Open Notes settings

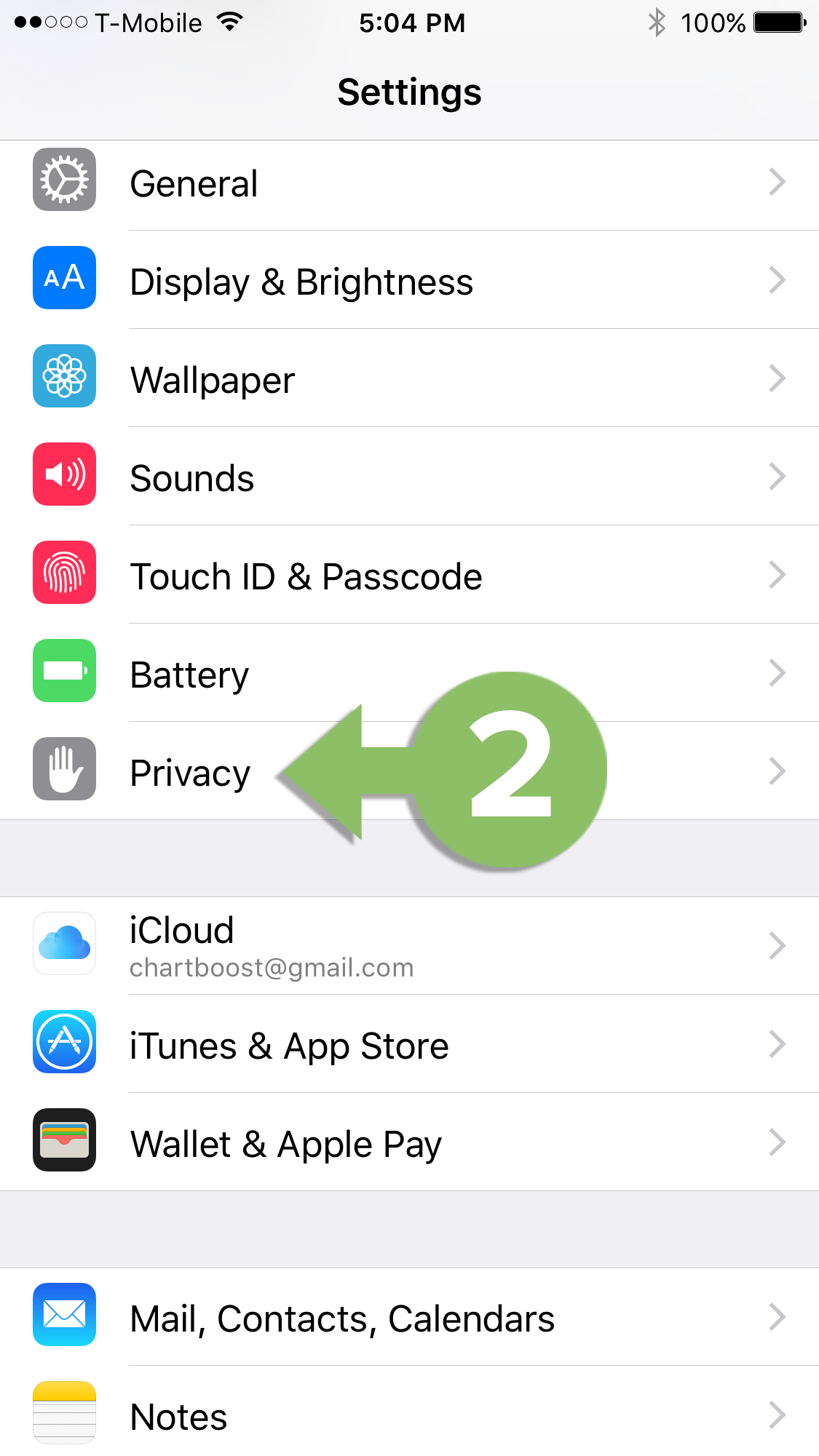pos(408,1416)
